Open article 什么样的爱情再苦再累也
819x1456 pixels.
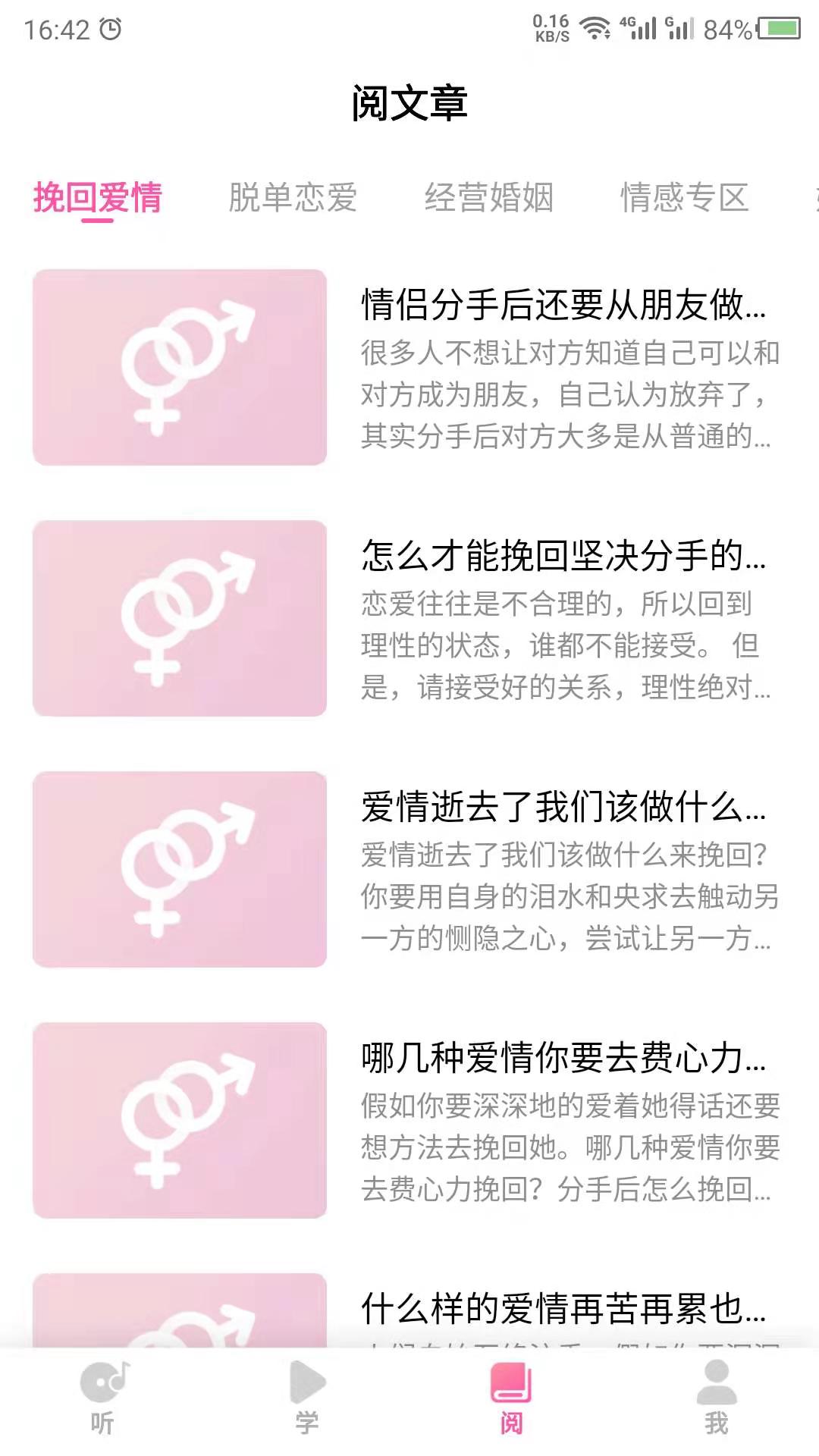[563, 1309]
